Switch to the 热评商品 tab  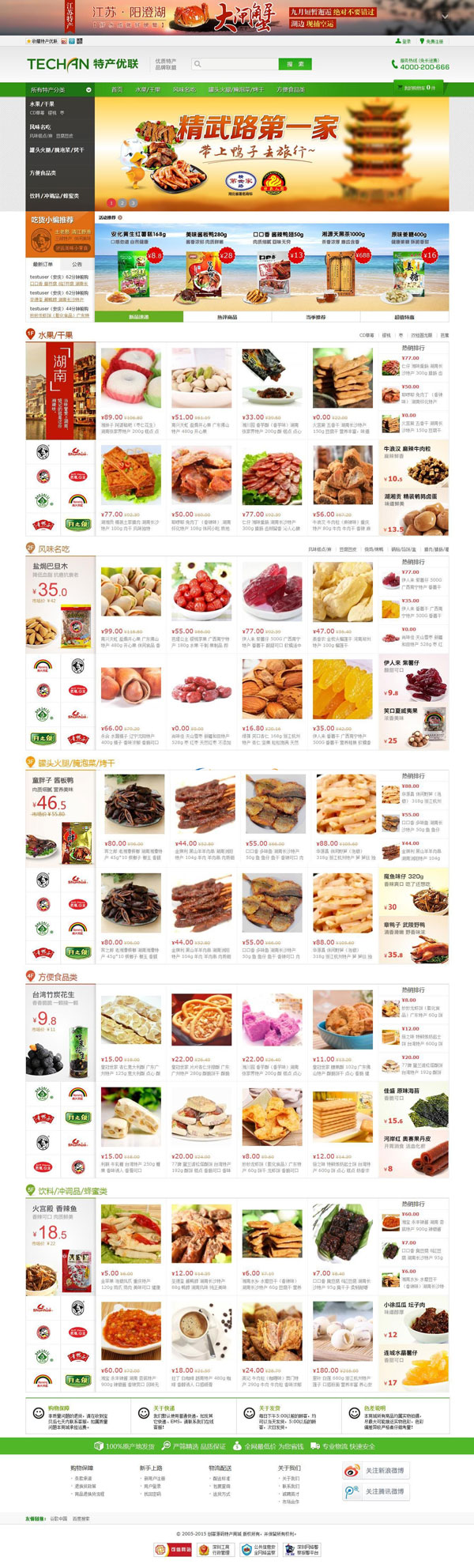228,317
